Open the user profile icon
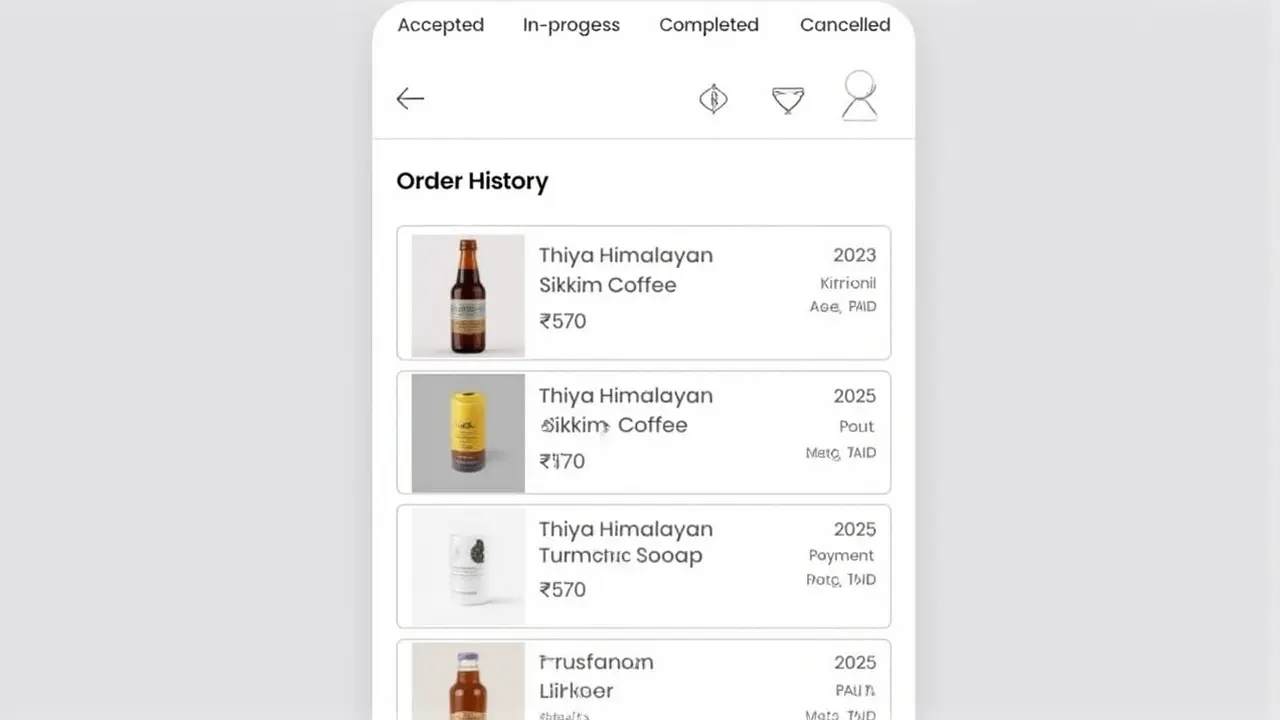 pyautogui.click(x=860, y=97)
